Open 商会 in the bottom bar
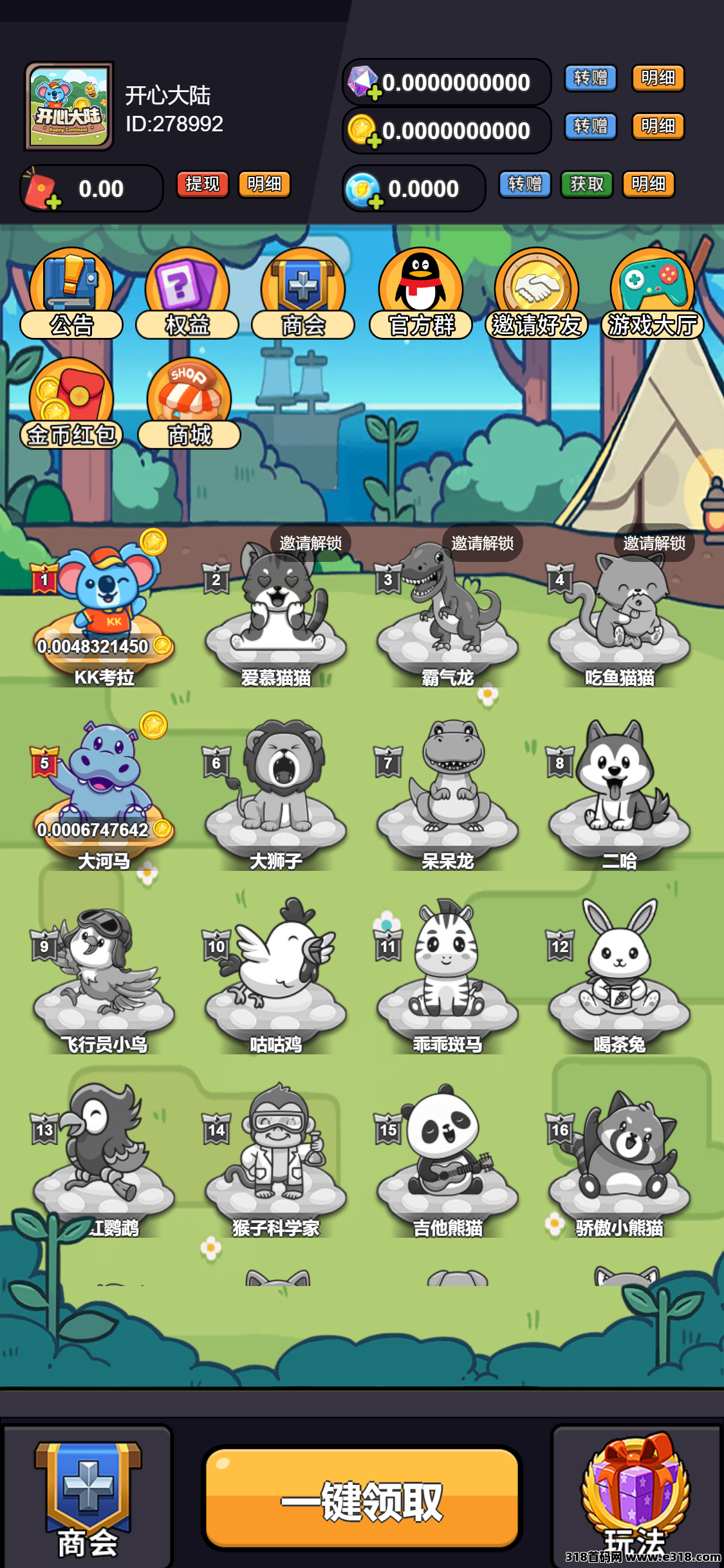 [x=88, y=1498]
